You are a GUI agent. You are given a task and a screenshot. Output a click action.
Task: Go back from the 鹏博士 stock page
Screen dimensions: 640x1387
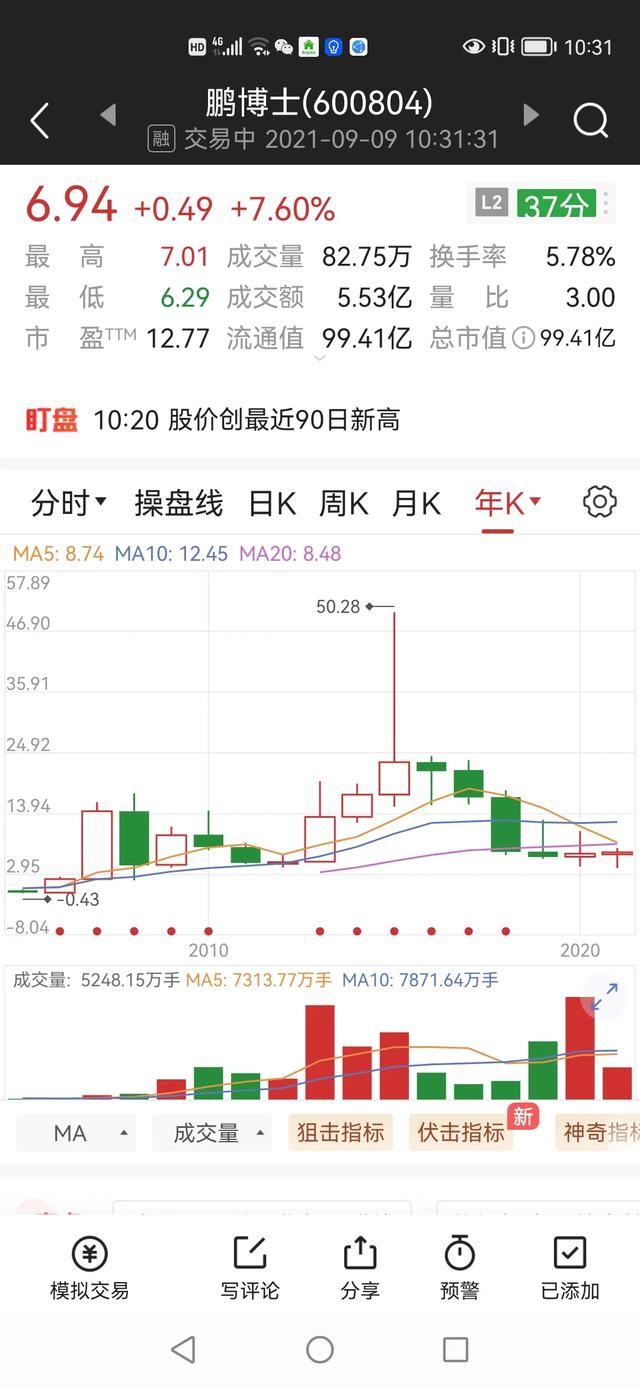pos(40,121)
